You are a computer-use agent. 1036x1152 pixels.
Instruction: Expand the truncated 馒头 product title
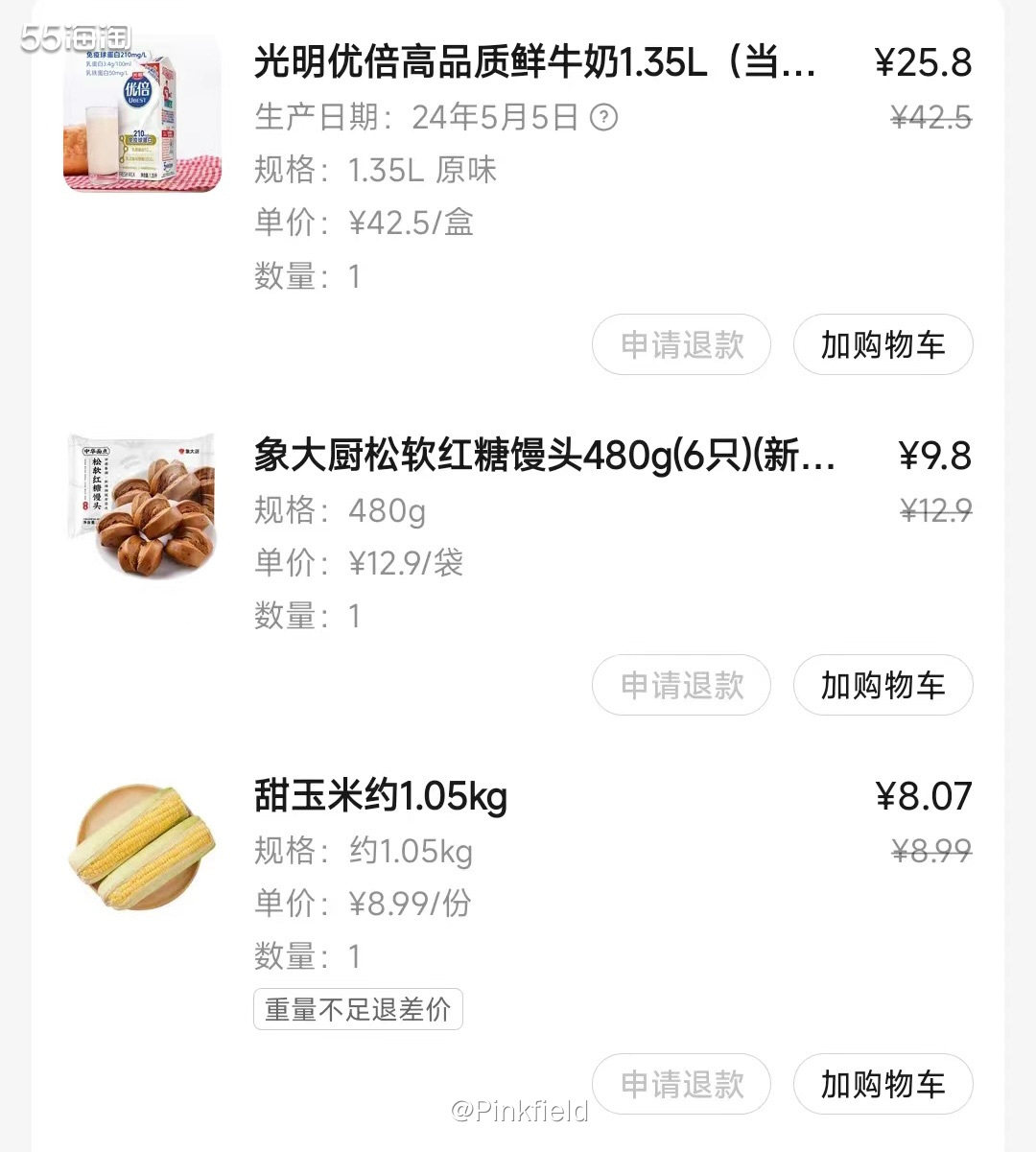pos(545,460)
